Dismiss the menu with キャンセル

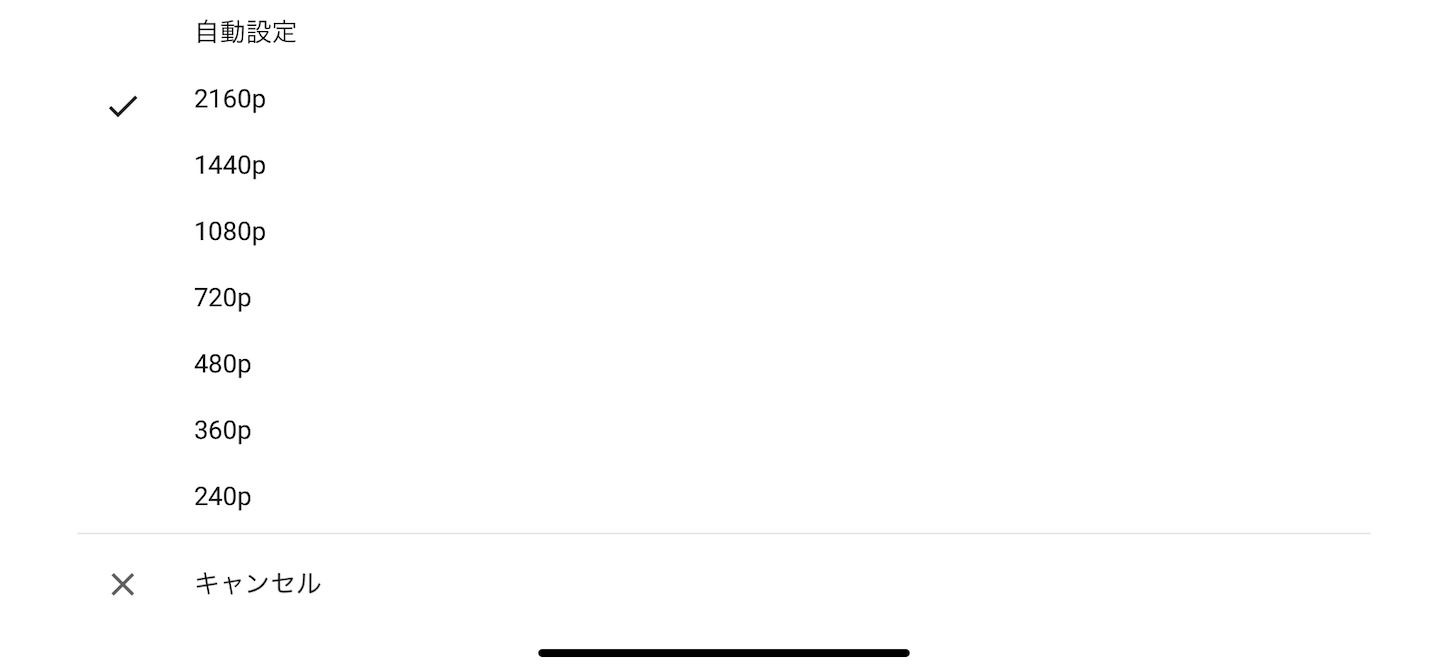coord(257,584)
